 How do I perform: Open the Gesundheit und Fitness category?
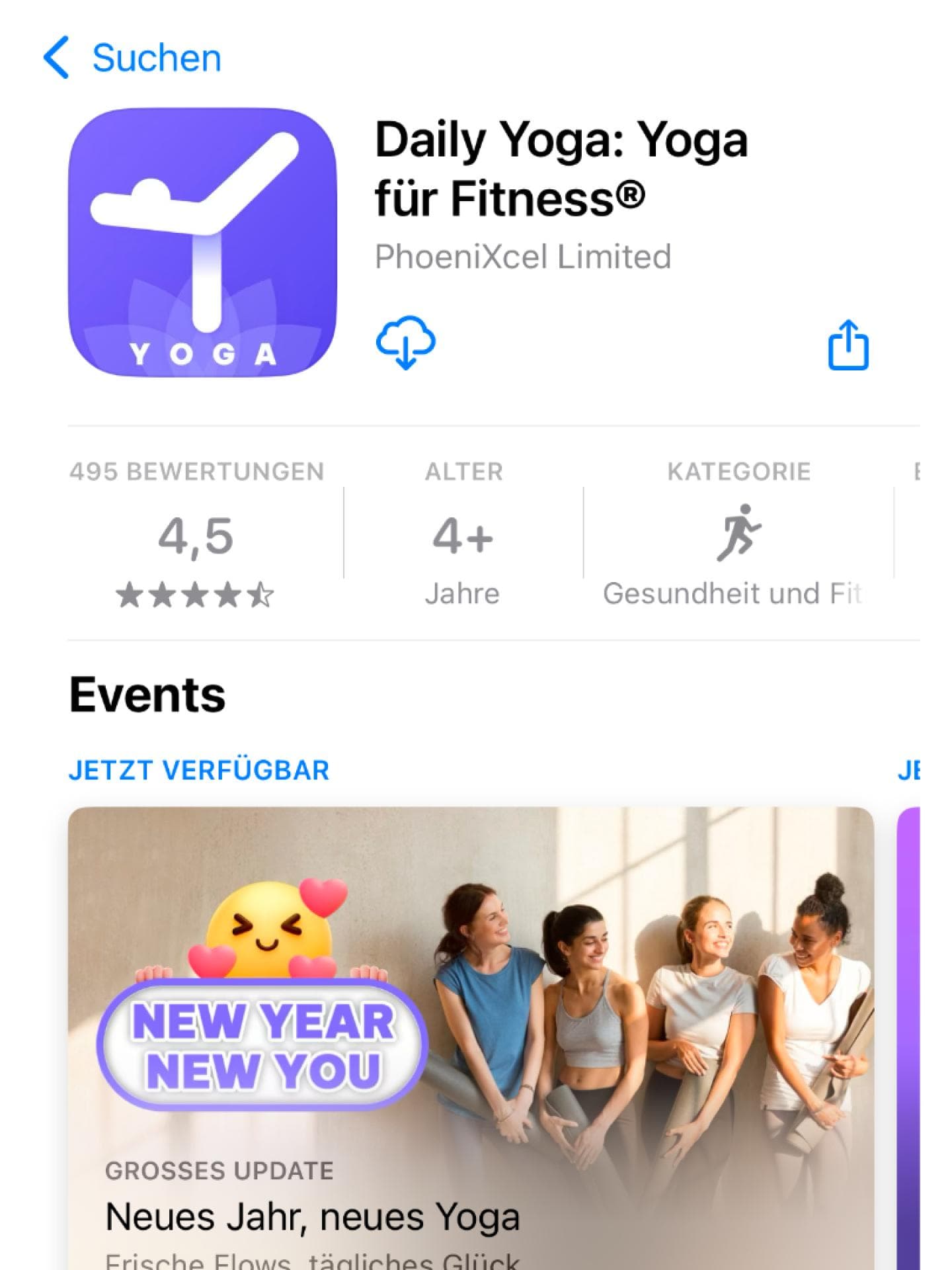click(734, 592)
